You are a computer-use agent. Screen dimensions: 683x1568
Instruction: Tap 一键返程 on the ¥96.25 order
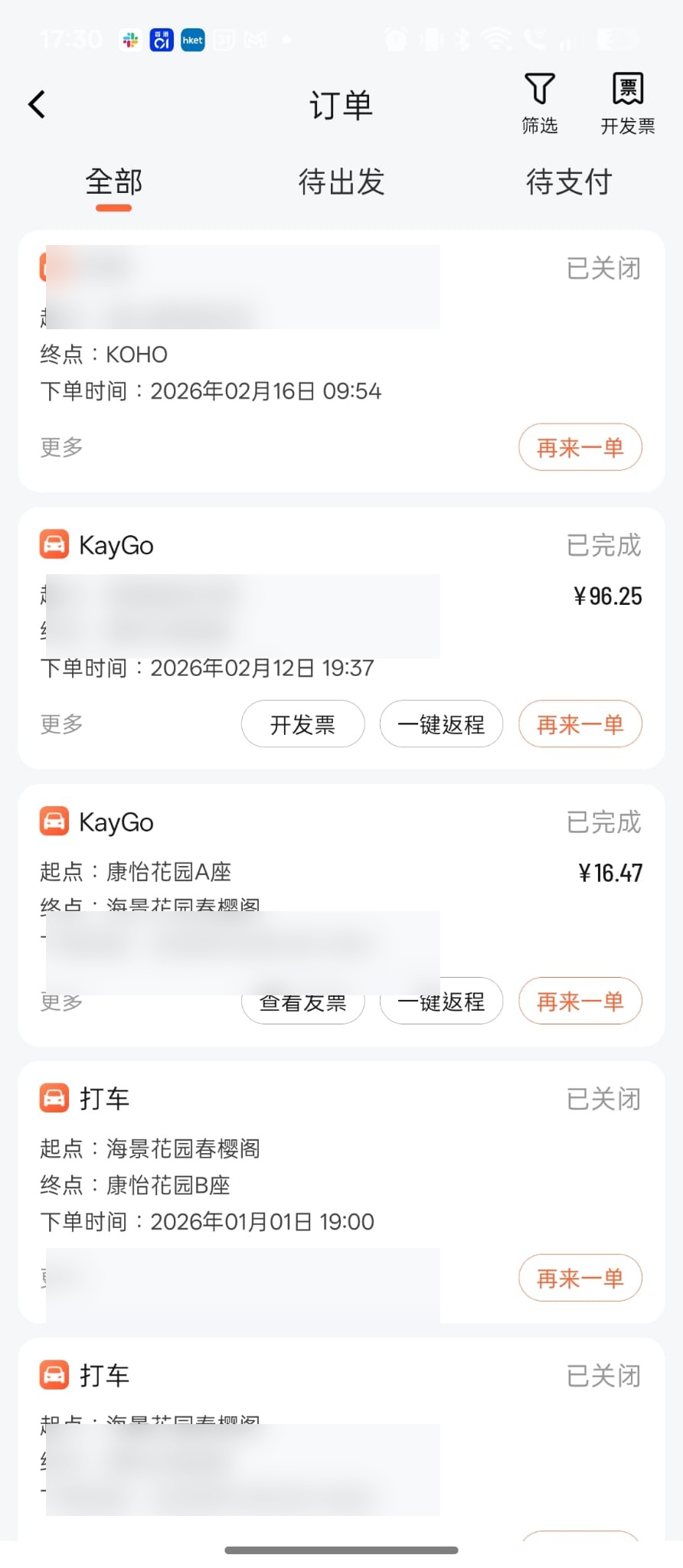(x=441, y=724)
